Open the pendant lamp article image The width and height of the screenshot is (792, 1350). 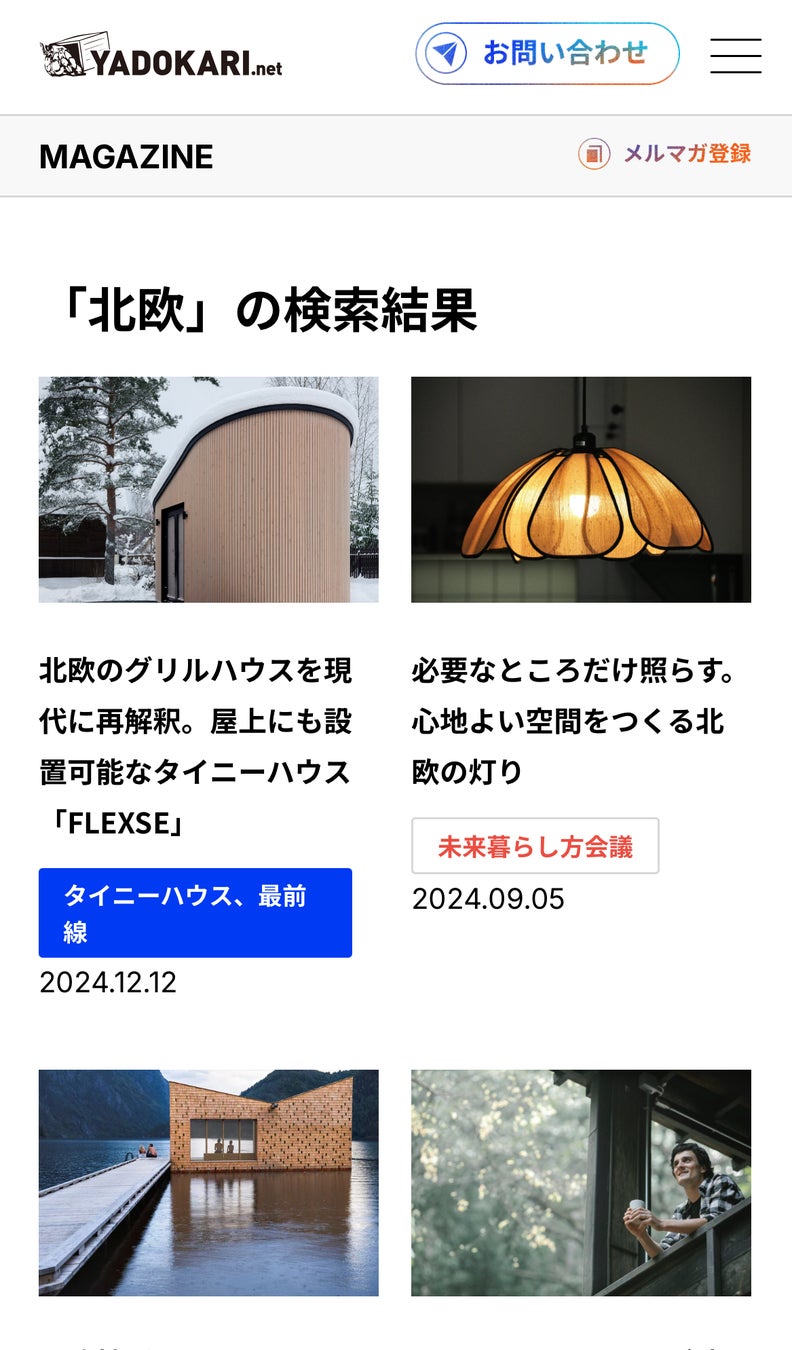580,489
